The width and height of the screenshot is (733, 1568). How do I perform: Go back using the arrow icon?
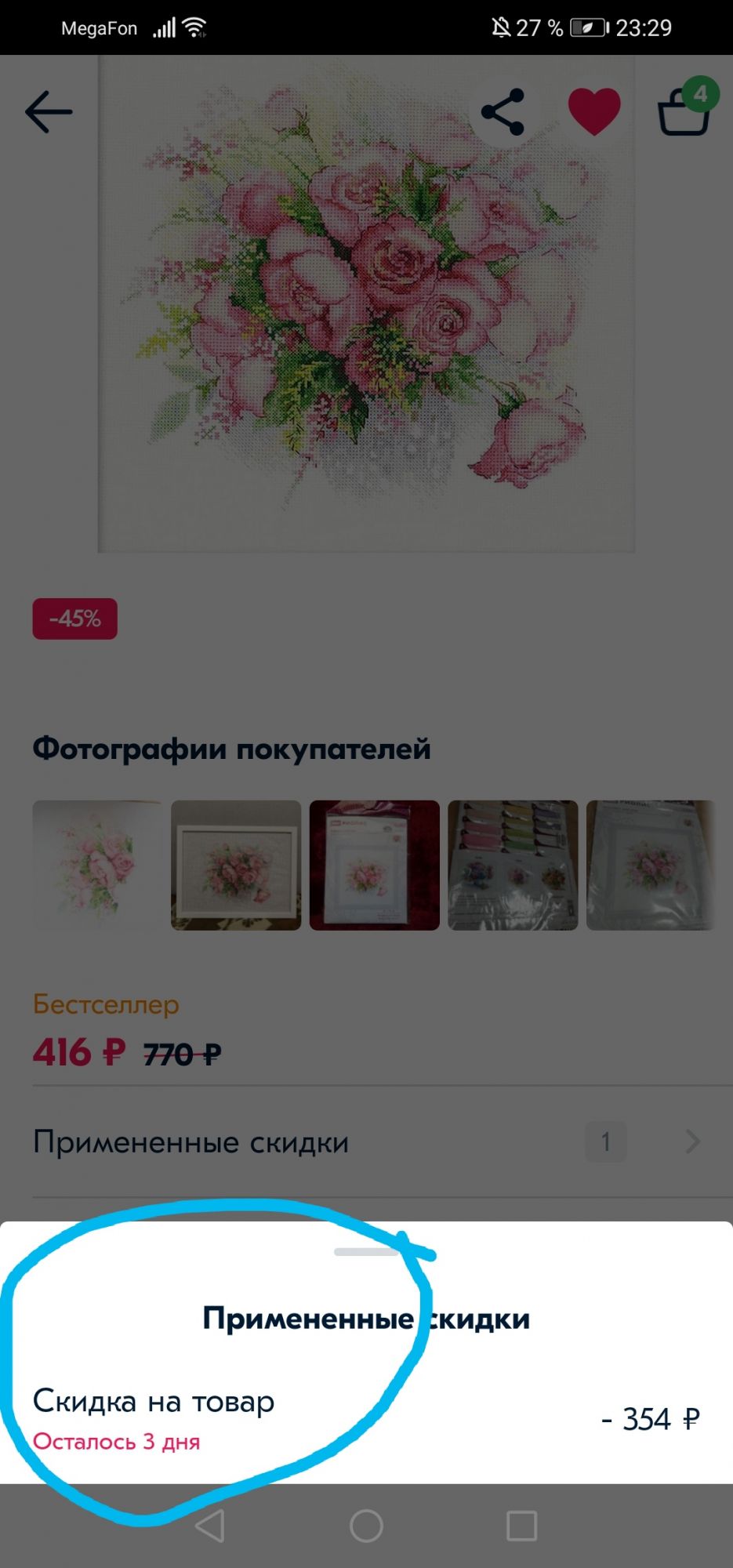point(49,112)
